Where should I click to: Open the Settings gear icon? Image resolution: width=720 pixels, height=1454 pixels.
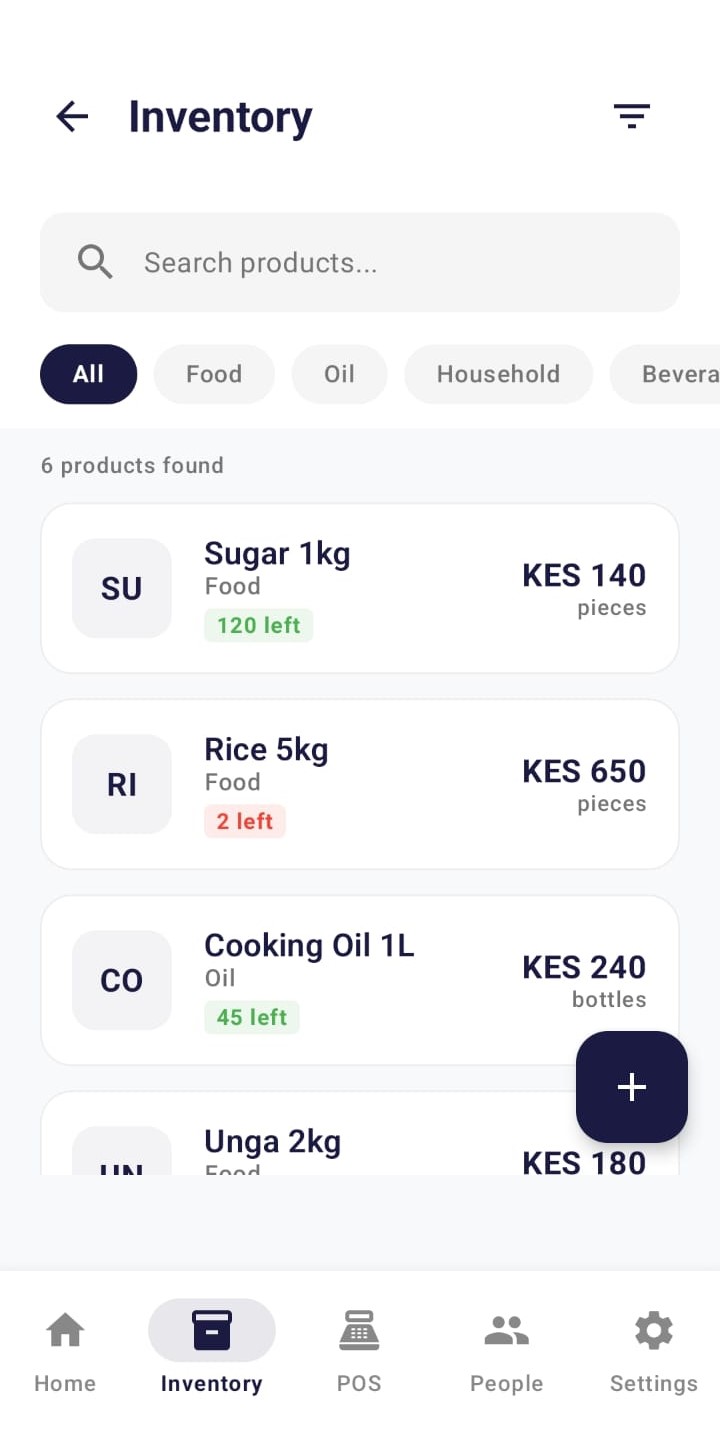coord(653,1330)
